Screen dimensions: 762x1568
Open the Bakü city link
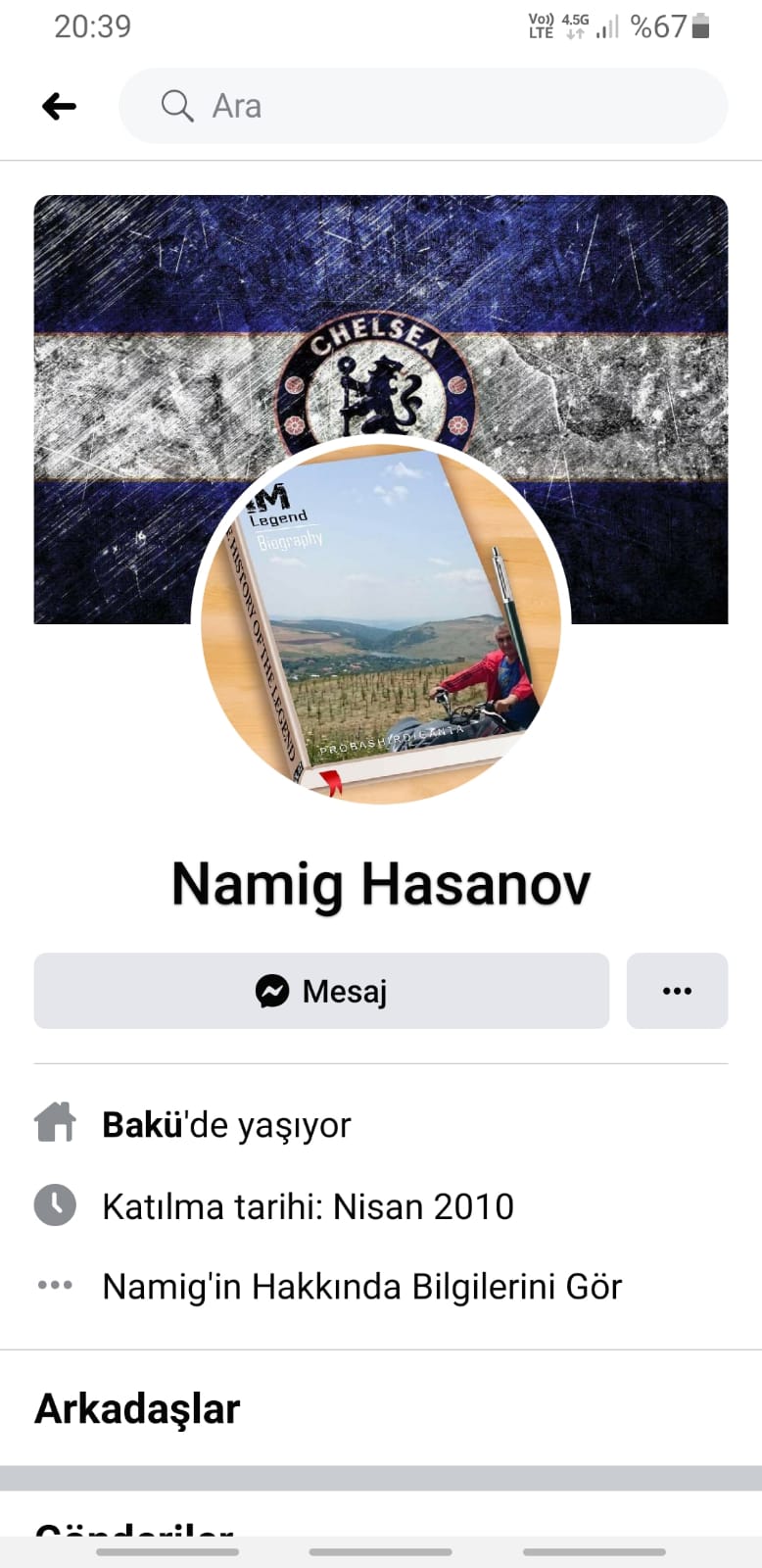point(142,1125)
